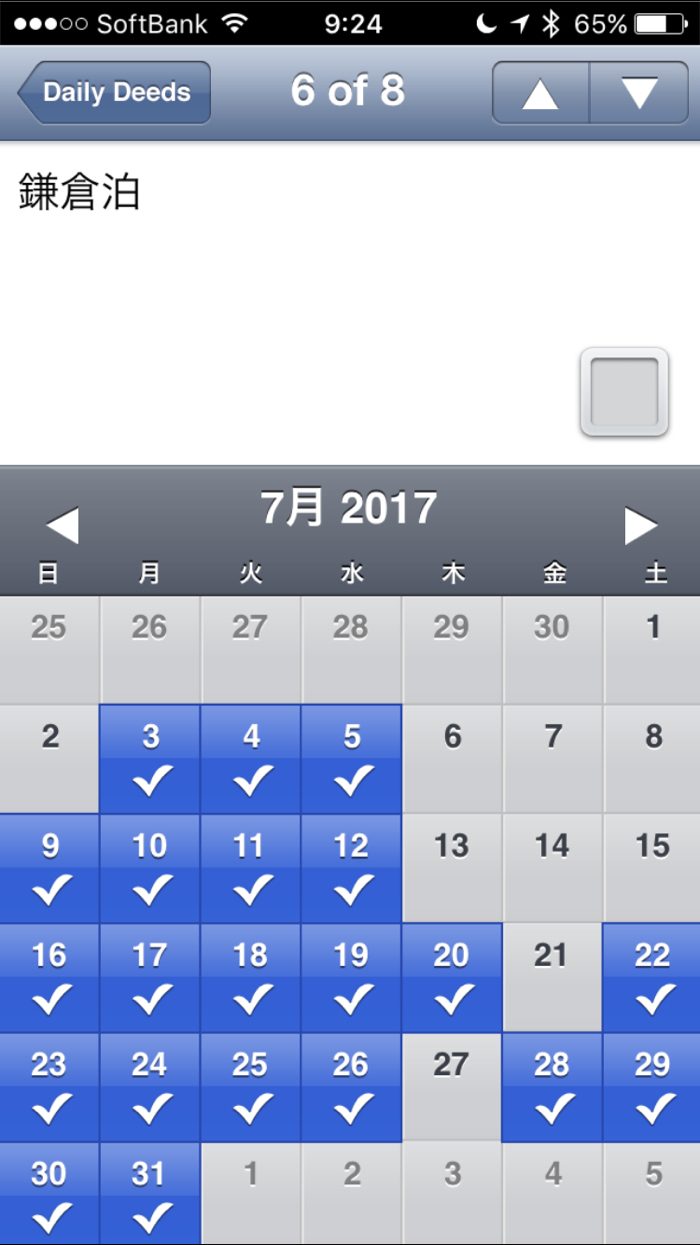Mark July 6 as done
The image size is (700, 1245).
tap(452, 758)
